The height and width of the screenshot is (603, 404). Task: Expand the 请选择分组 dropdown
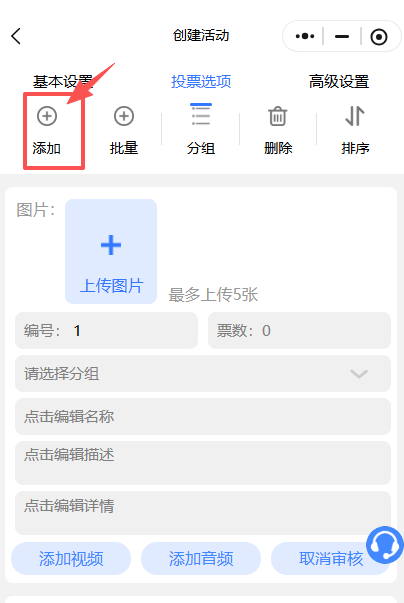click(203, 373)
